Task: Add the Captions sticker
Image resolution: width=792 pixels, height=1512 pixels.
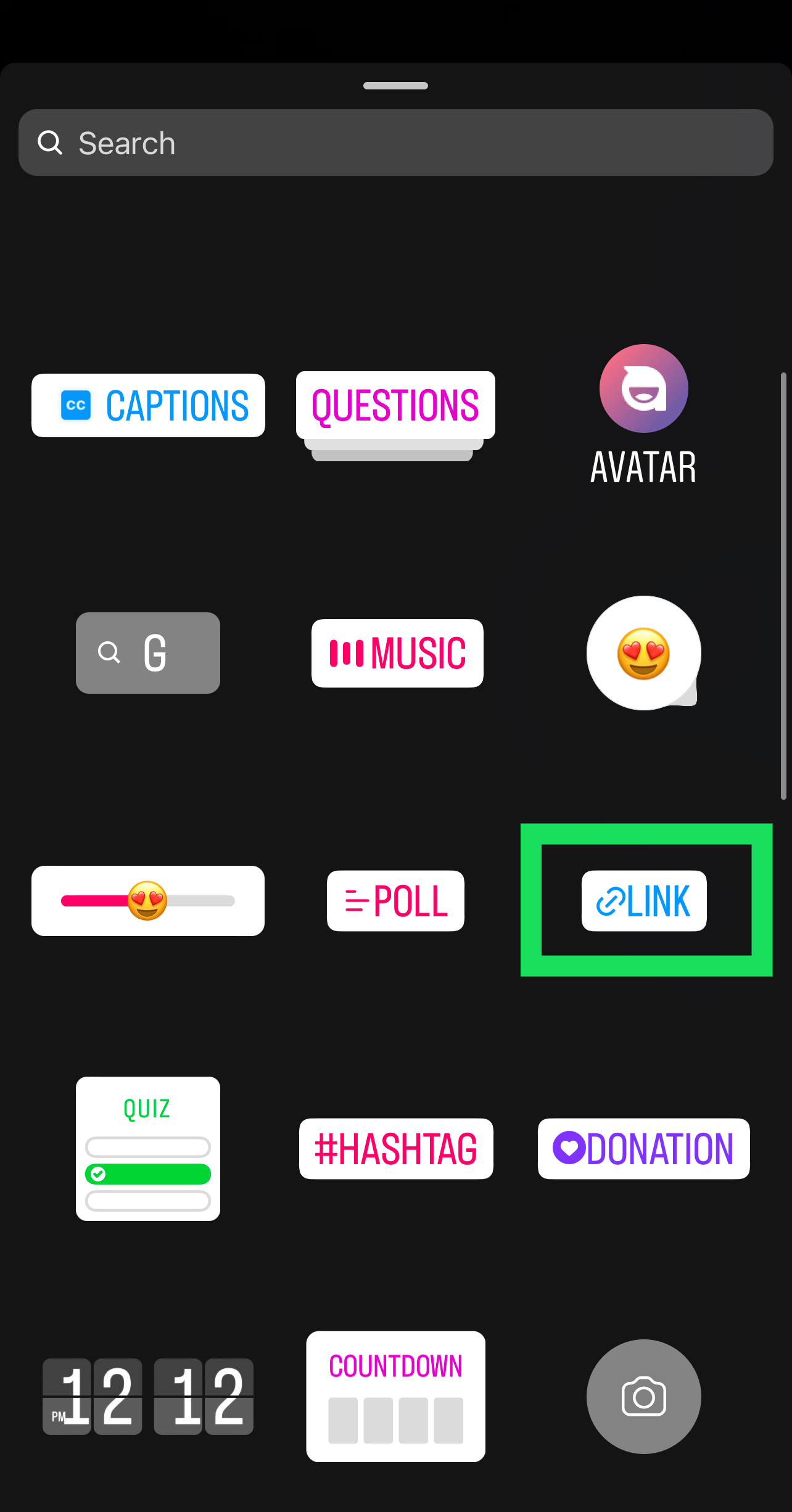Action: pos(148,405)
